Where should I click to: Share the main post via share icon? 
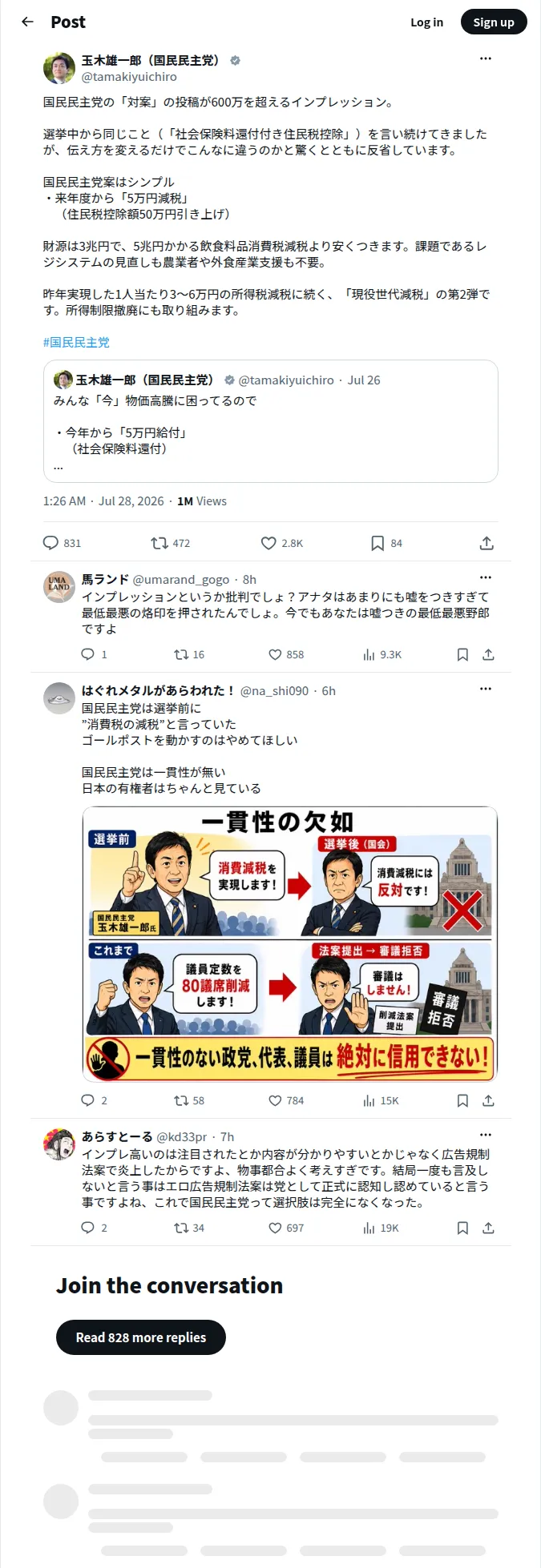486,543
